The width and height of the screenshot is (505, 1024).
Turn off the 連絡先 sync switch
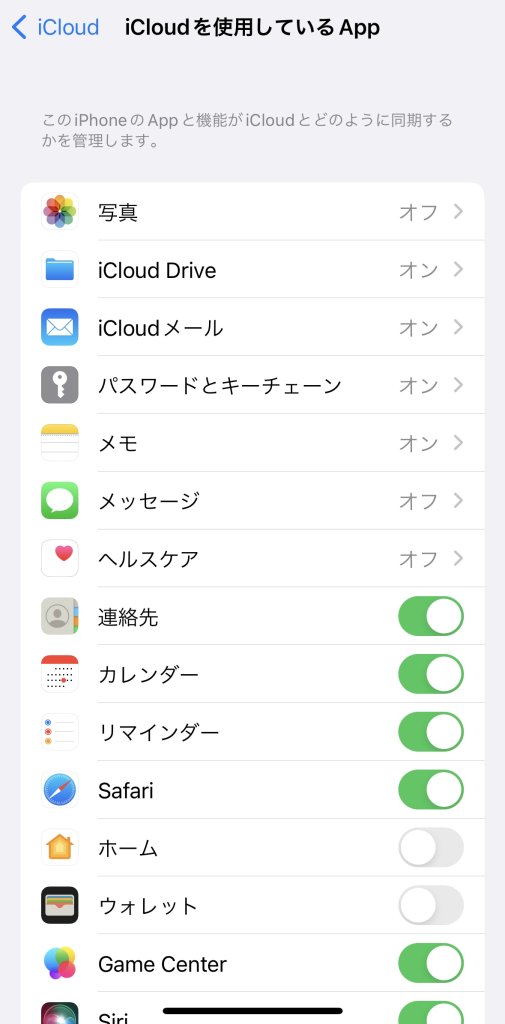tap(431, 616)
